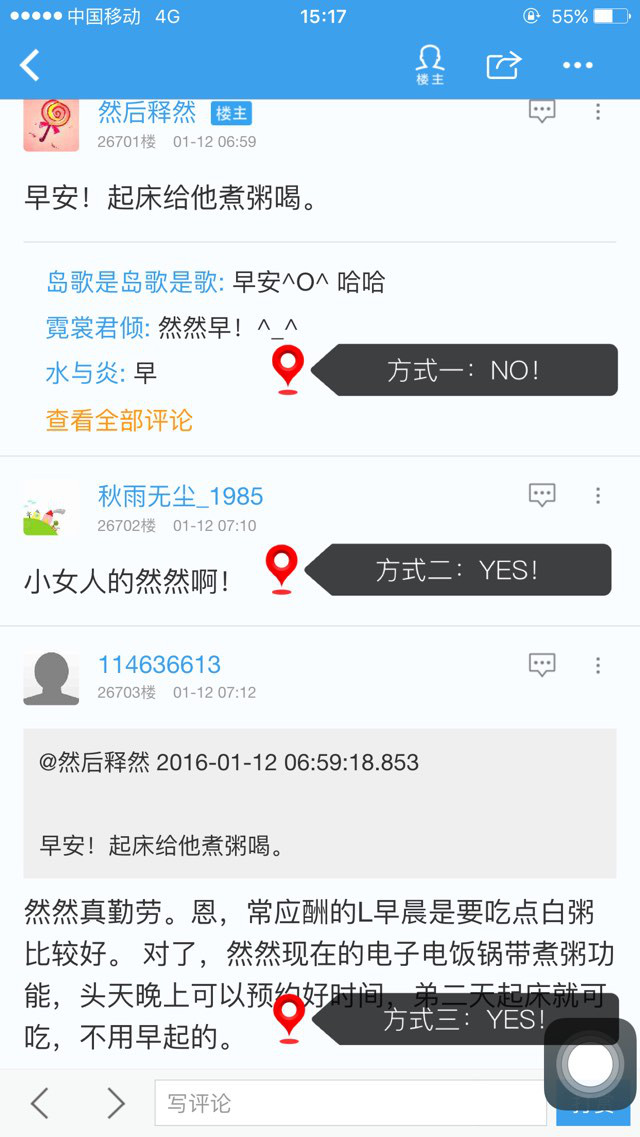View commenter 岛歌是岛歌是歌's profile

click(x=135, y=283)
